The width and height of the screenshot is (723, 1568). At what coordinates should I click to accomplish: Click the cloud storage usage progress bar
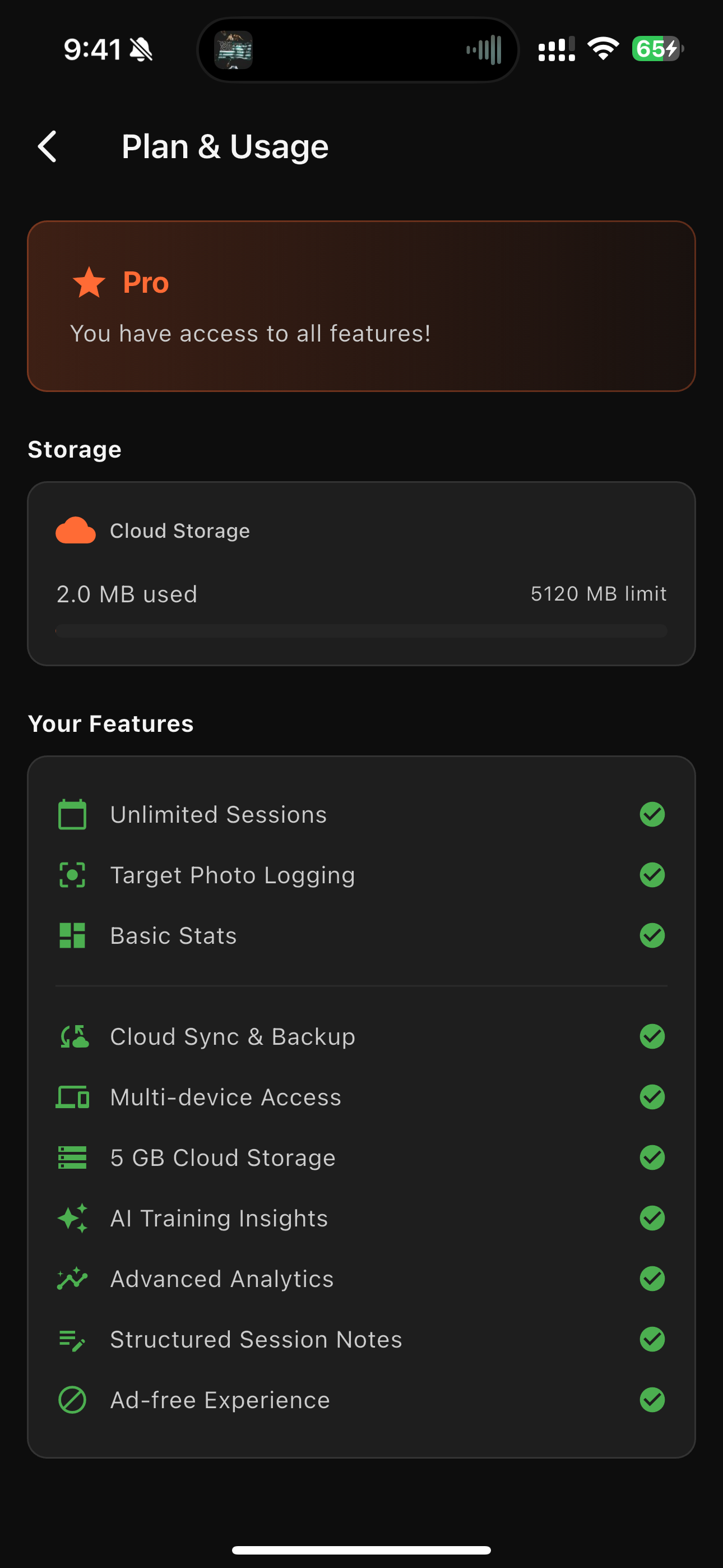[361, 631]
